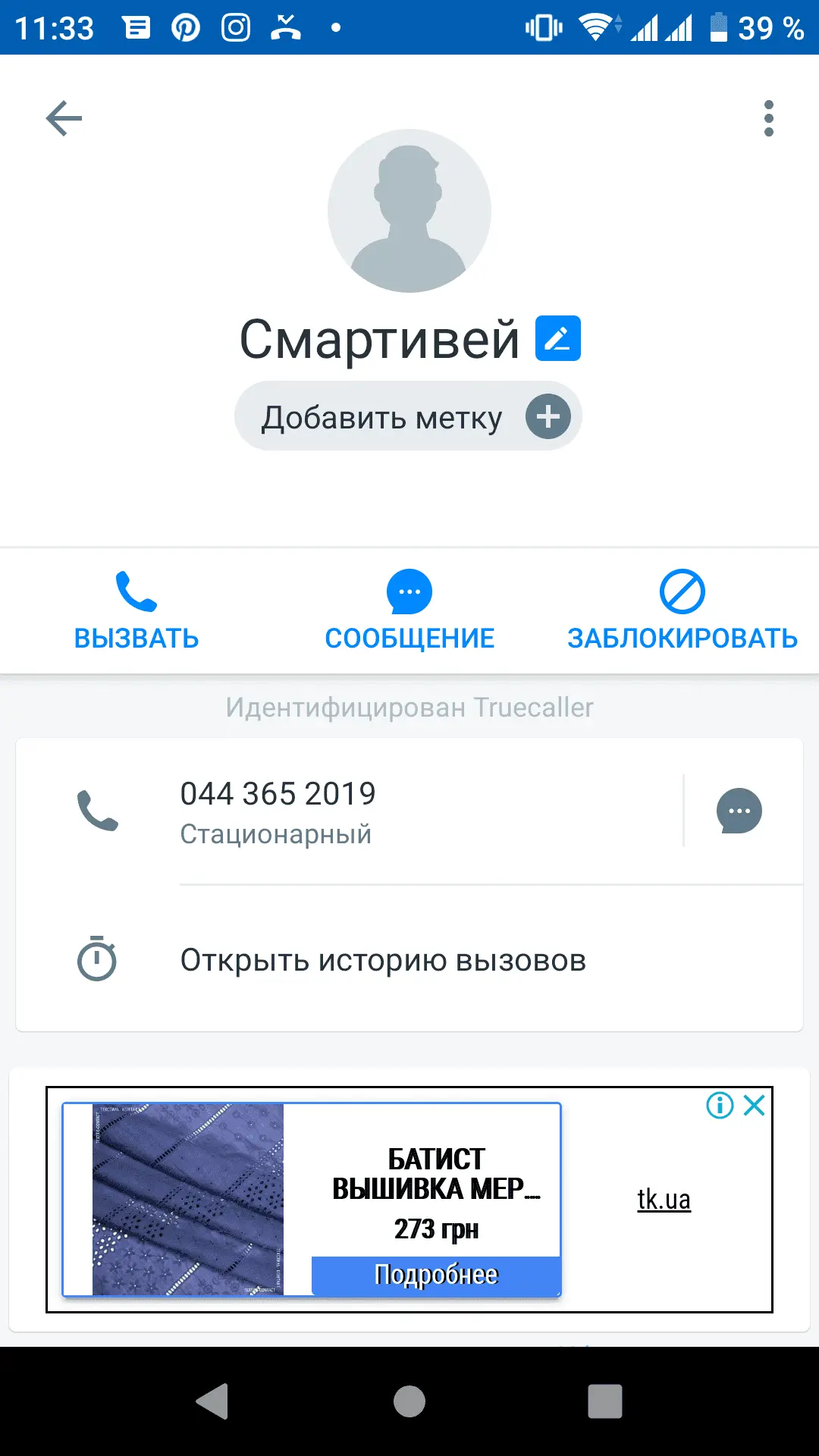The width and height of the screenshot is (819, 1456).
Task: Go back using the arrow icon
Action: (64, 118)
